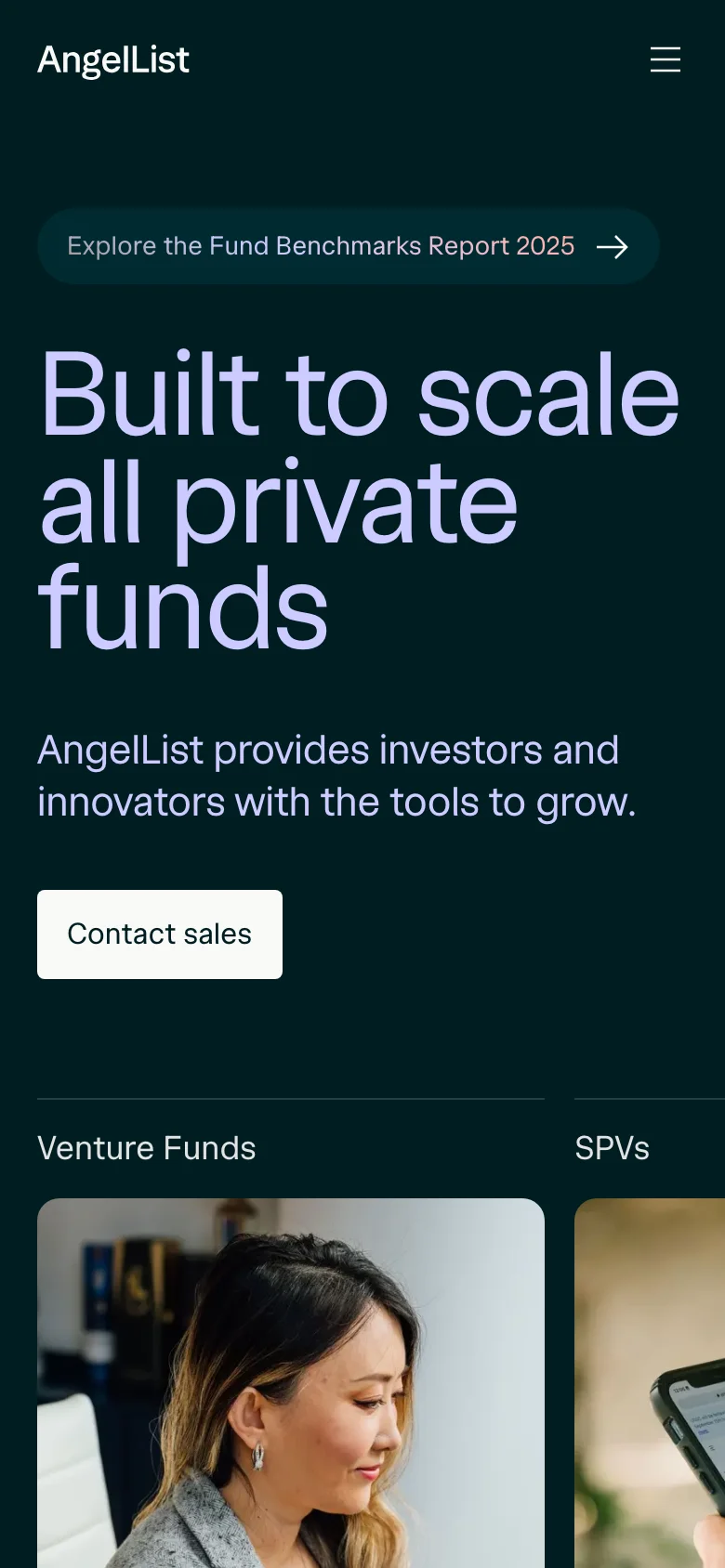Select the SPVs section heading
The height and width of the screenshot is (1568, 725).
coord(612,1148)
